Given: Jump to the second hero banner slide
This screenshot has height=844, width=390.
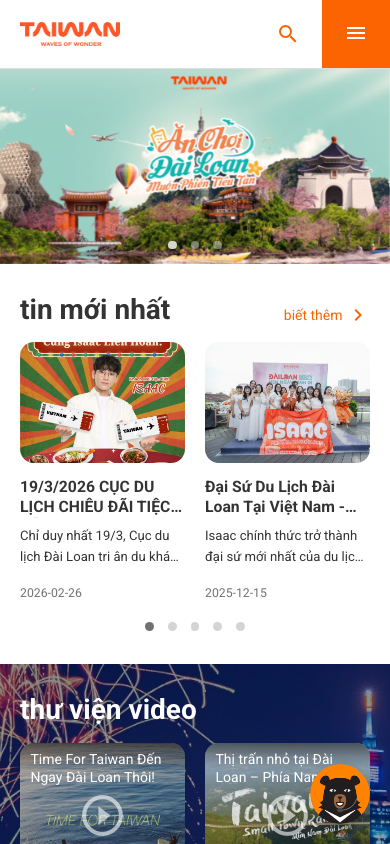Looking at the screenshot, I should coord(195,245).
